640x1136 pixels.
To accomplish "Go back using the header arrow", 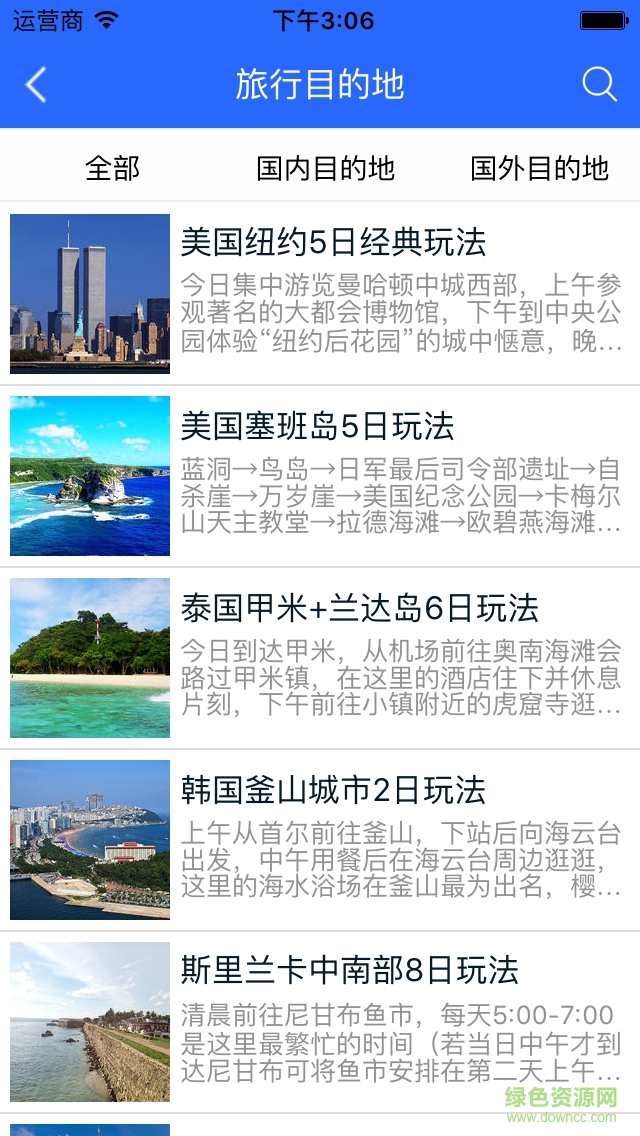I will (x=36, y=85).
